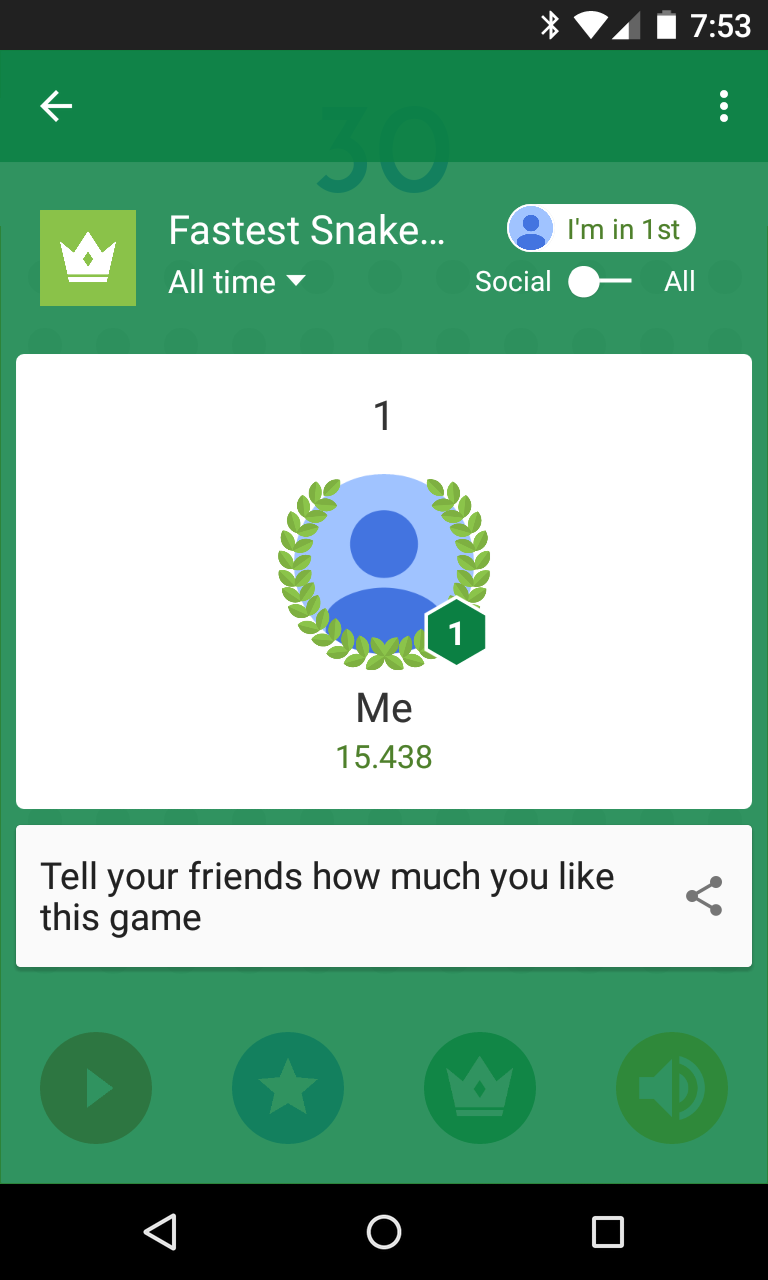Tap the I'm in 1st chip
The width and height of the screenshot is (768, 1280).
pyautogui.click(x=601, y=230)
